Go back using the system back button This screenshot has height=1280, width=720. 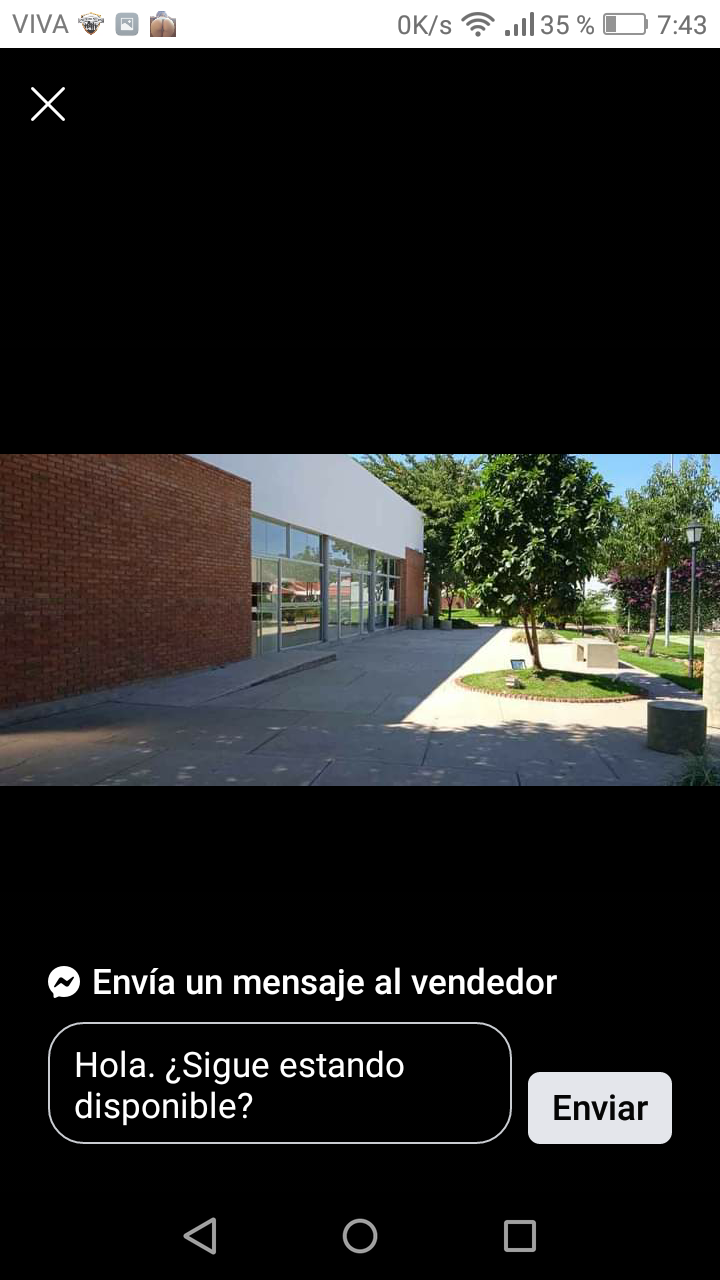(x=200, y=1236)
